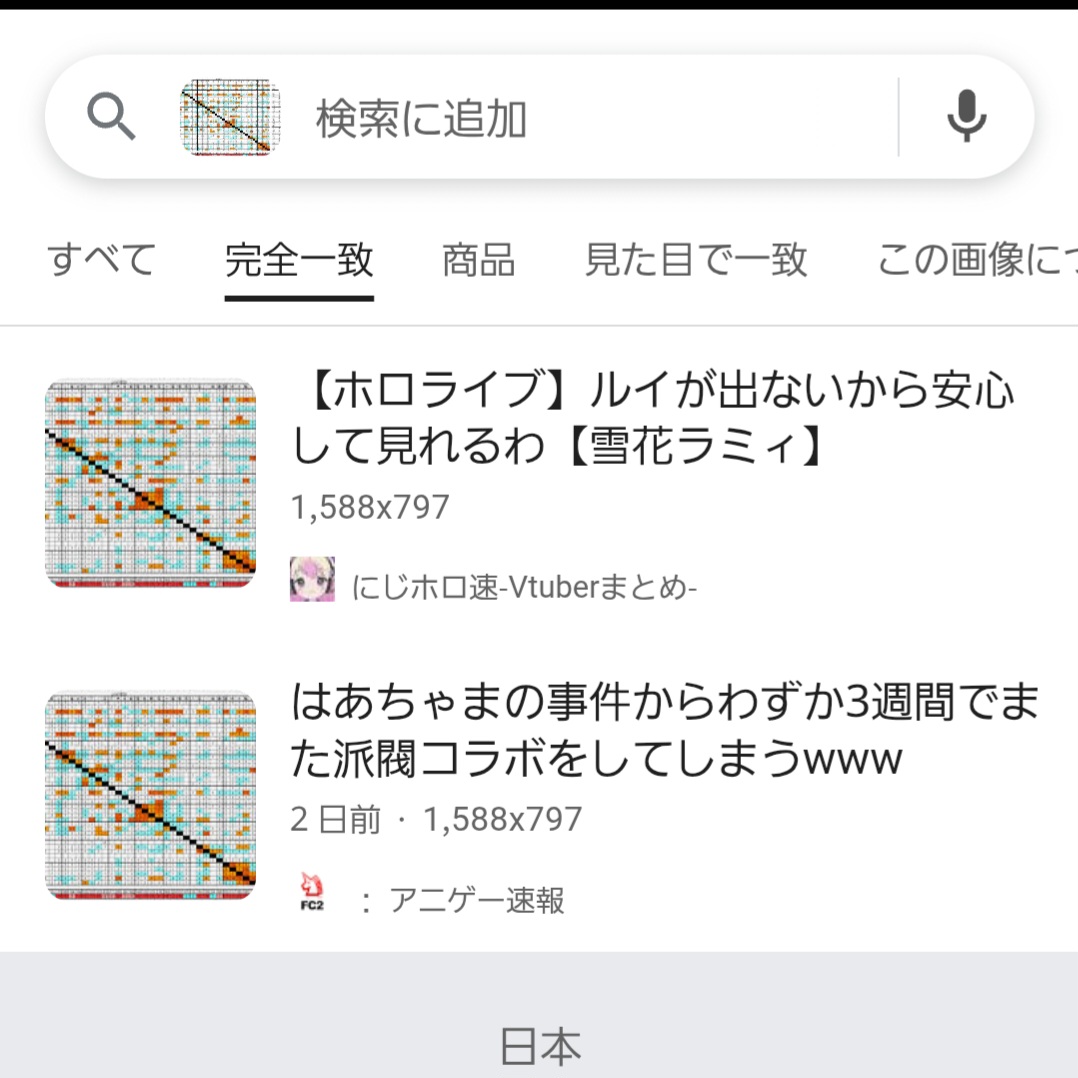Open the アニゲー速報 result about 派閥コラボ
The image size is (1078, 1078).
click(664, 731)
